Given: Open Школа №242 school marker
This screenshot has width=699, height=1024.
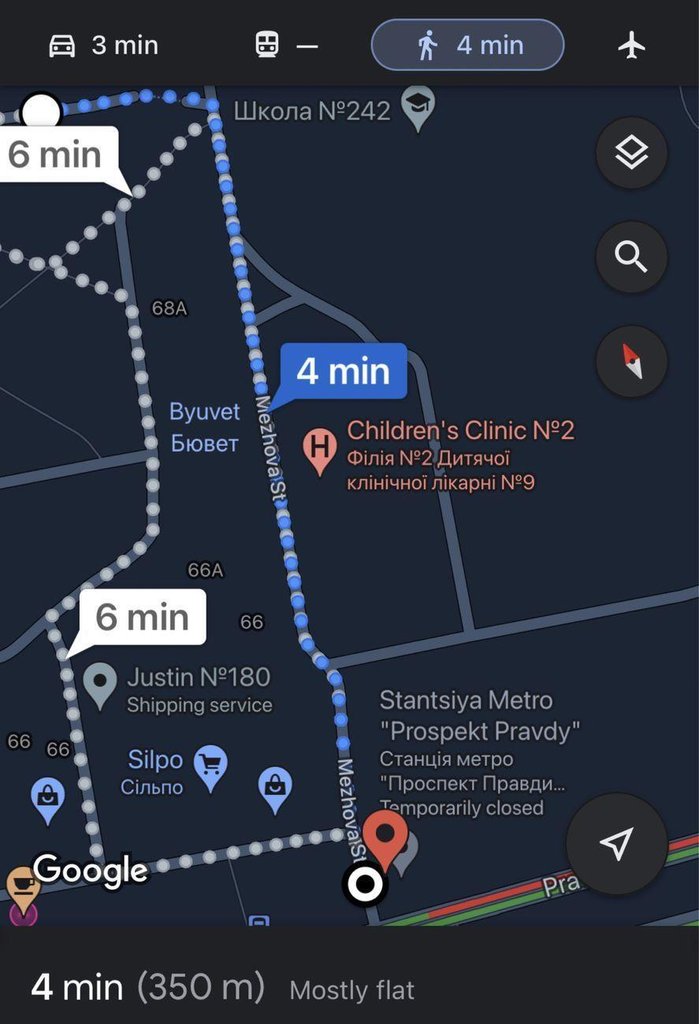Looking at the screenshot, I should pos(418,107).
